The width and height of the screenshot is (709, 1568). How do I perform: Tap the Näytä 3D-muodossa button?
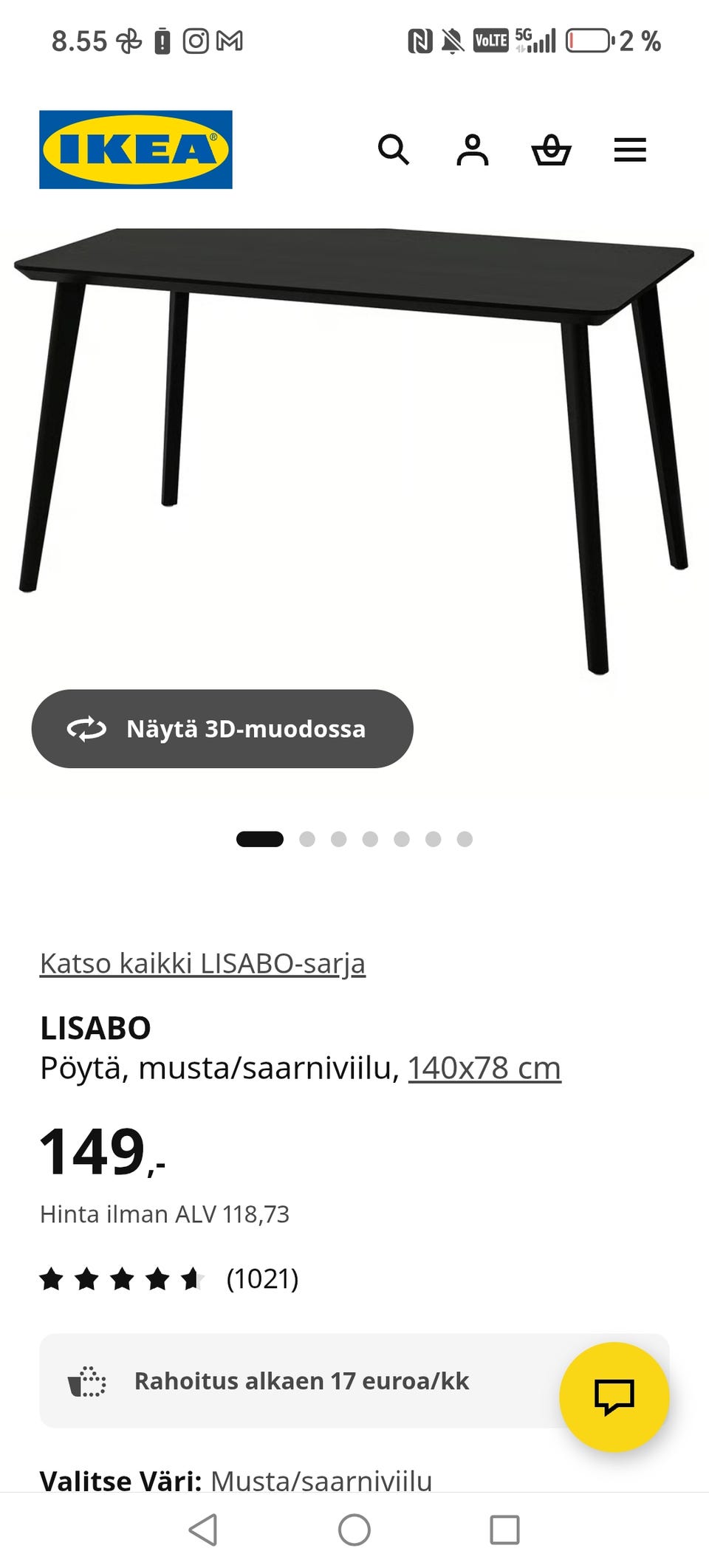click(222, 728)
